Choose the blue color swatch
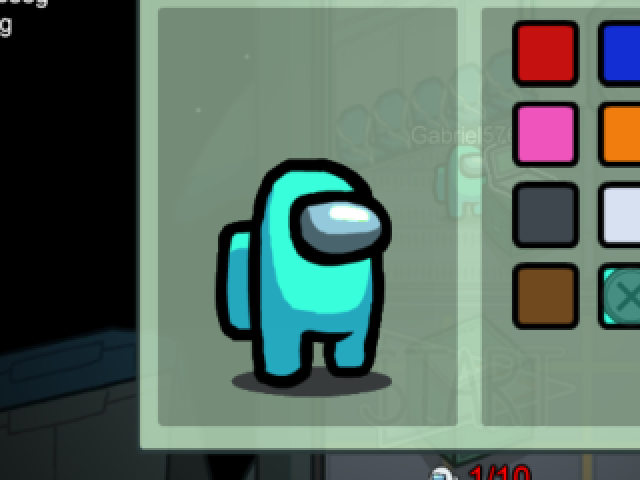This screenshot has width=640, height=480. click(622, 53)
